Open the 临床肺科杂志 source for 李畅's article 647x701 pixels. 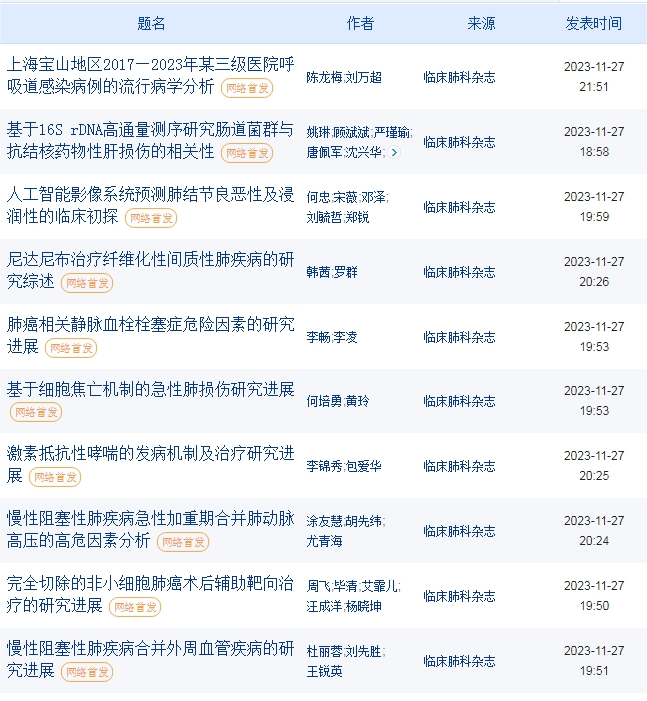pyautogui.click(x=459, y=337)
